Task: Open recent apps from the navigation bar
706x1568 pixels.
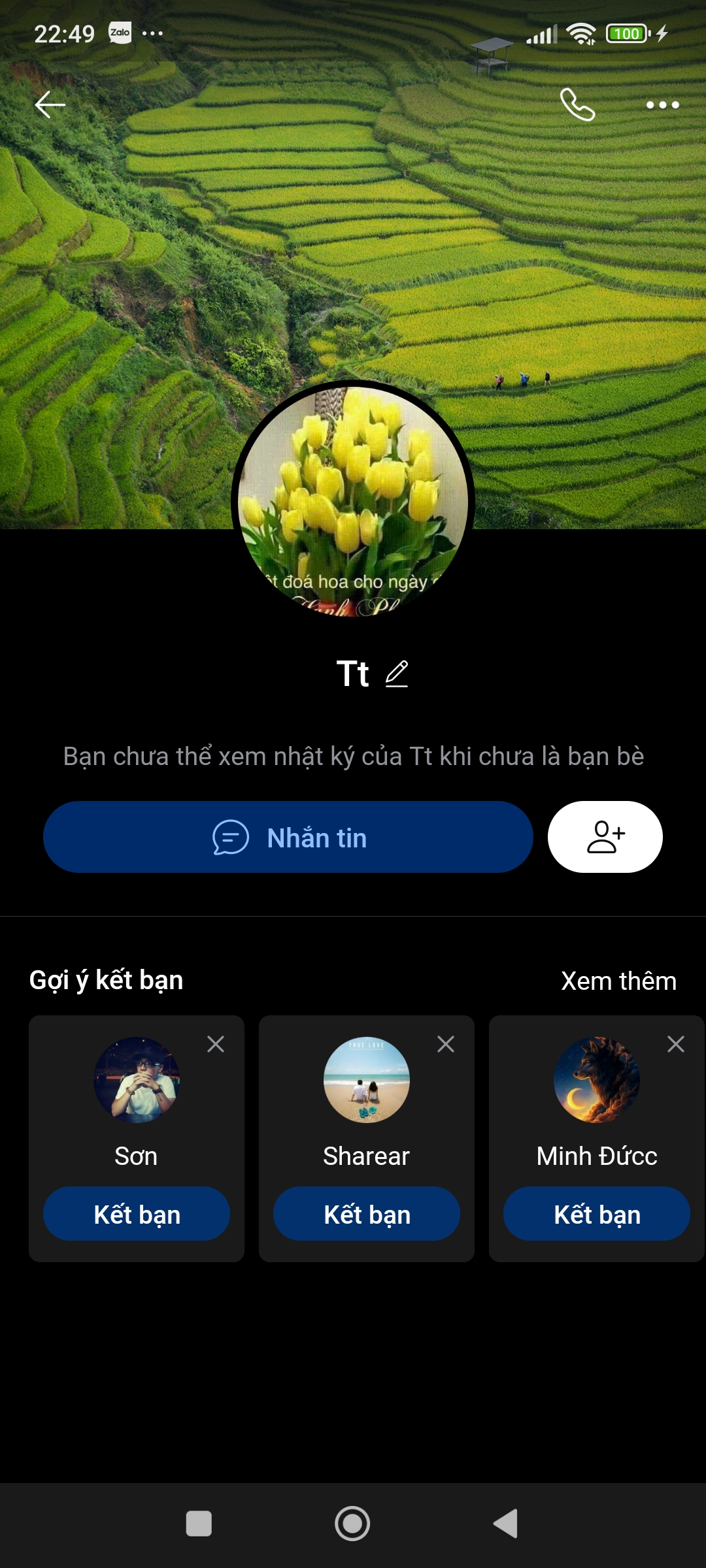Action: 199,1524
